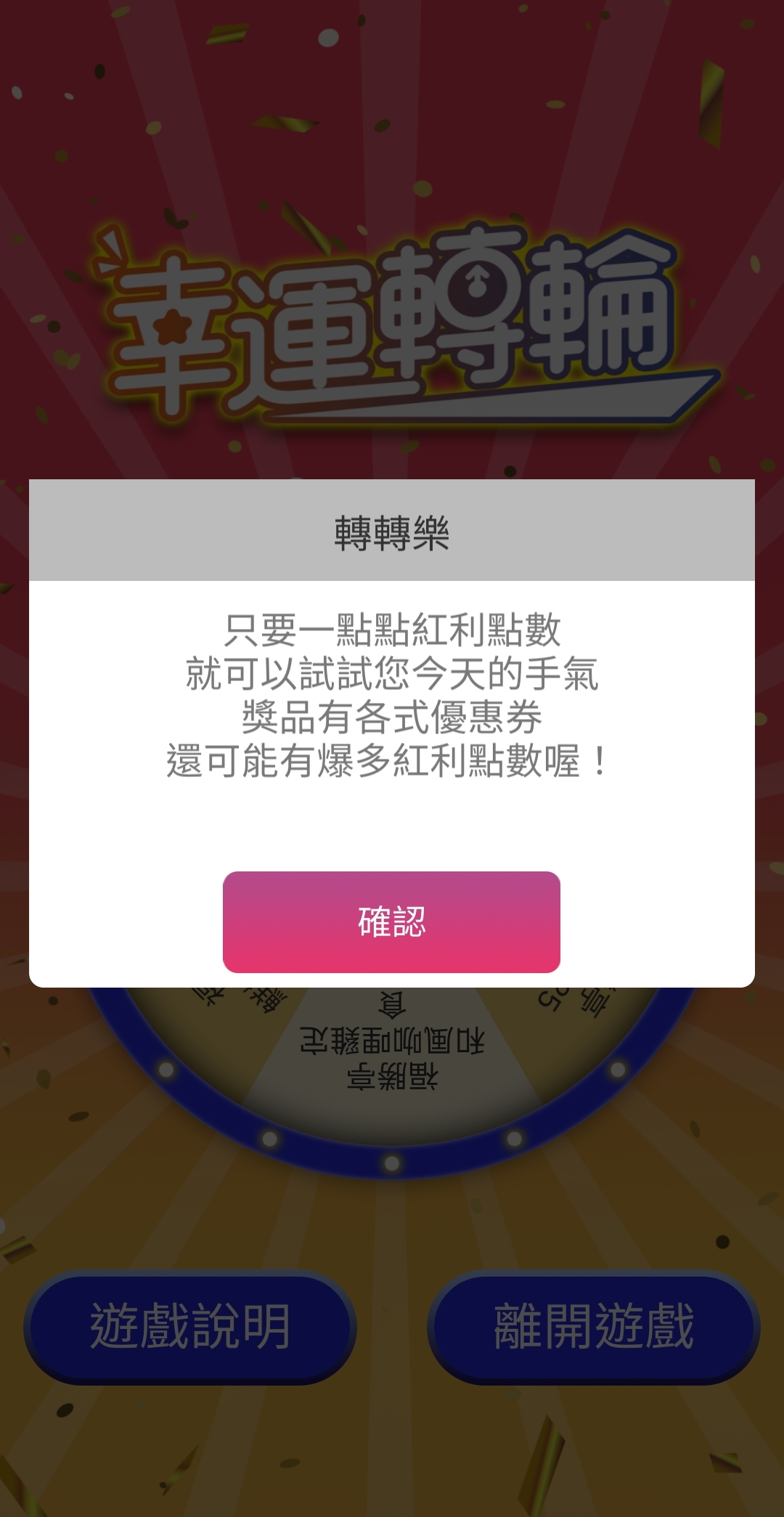
Task: Tap 離開遊戲 to leave the game
Action: [594, 1326]
